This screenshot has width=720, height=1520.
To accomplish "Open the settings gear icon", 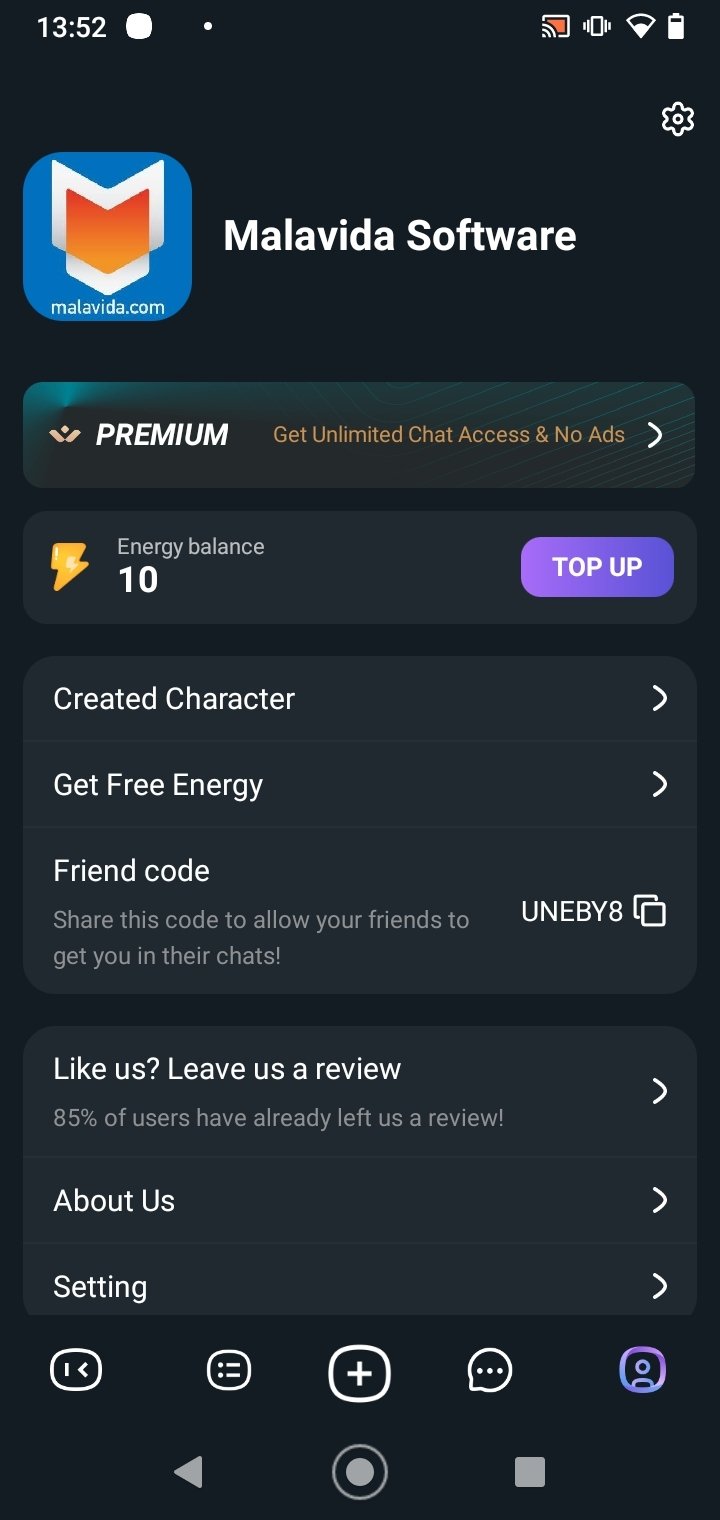I will tap(677, 119).
